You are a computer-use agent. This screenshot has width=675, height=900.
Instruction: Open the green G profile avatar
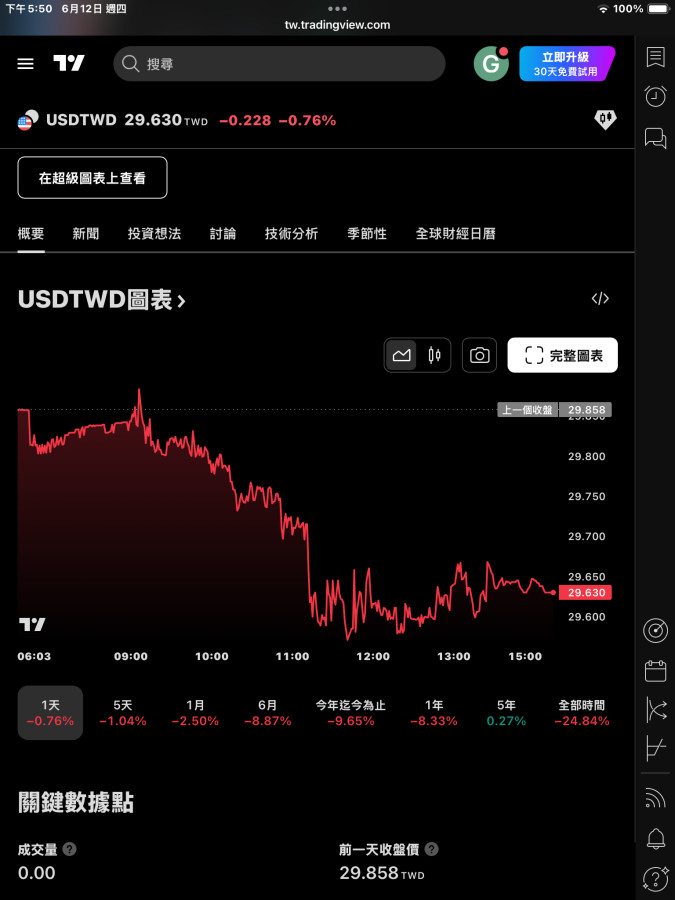pyautogui.click(x=490, y=64)
